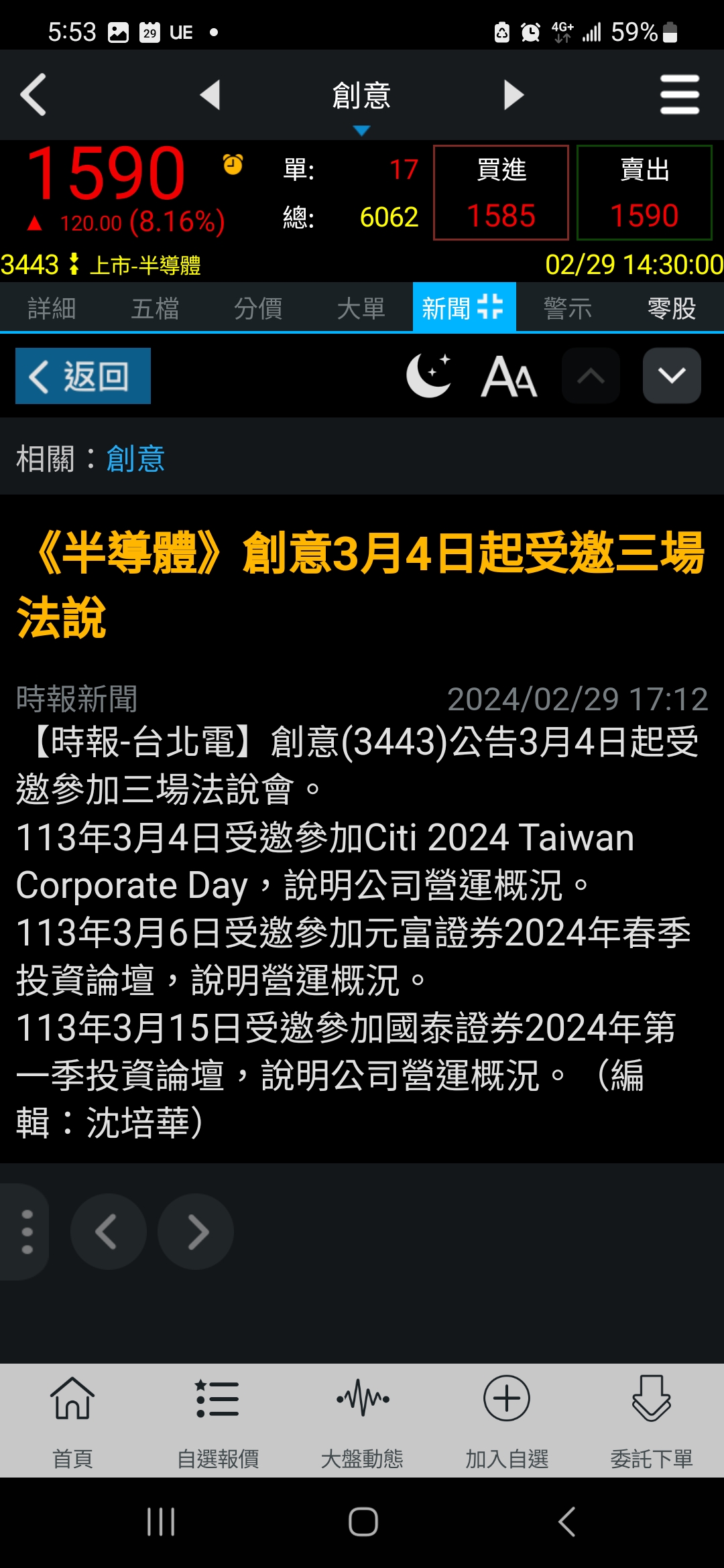Switch to the 分價 tab
The height and width of the screenshot is (1568, 724).
(x=258, y=308)
